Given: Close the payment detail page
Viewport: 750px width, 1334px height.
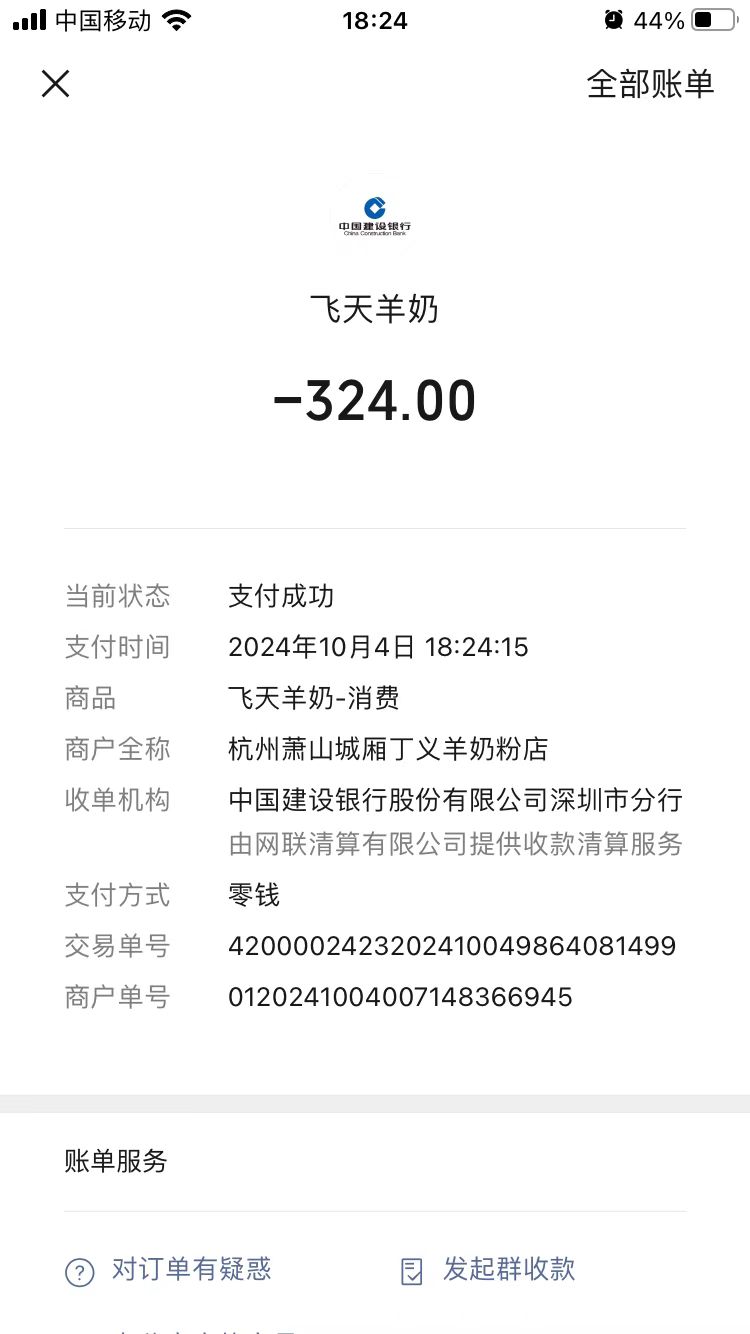Looking at the screenshot, I should pyautogui.click(x=56, y=84).
